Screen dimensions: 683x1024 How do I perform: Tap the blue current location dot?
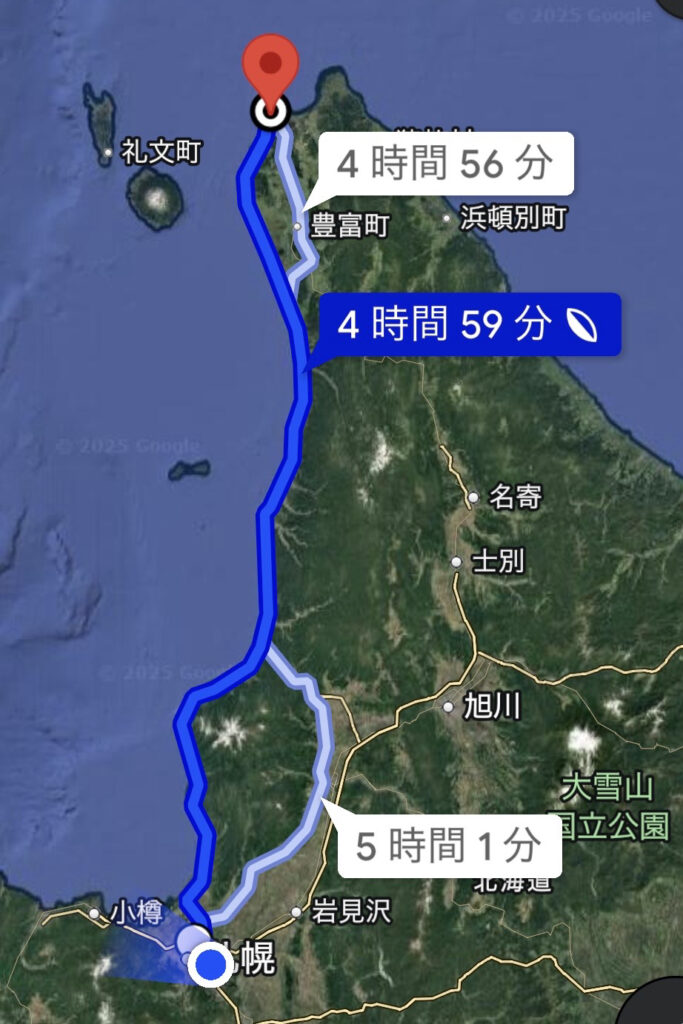[x=211, y=965]
